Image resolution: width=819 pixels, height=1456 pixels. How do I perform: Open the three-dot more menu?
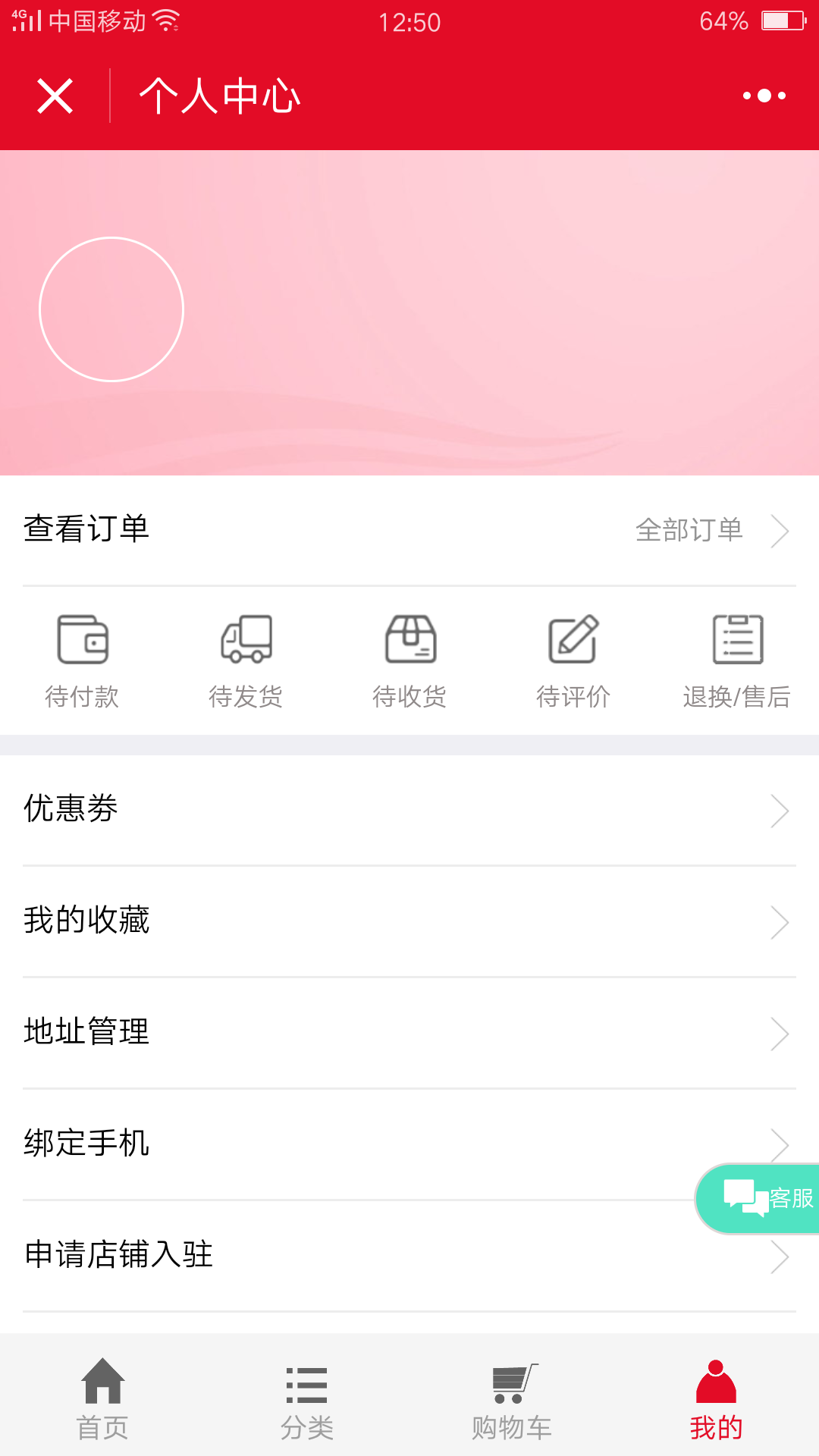(x=764, y=96)
